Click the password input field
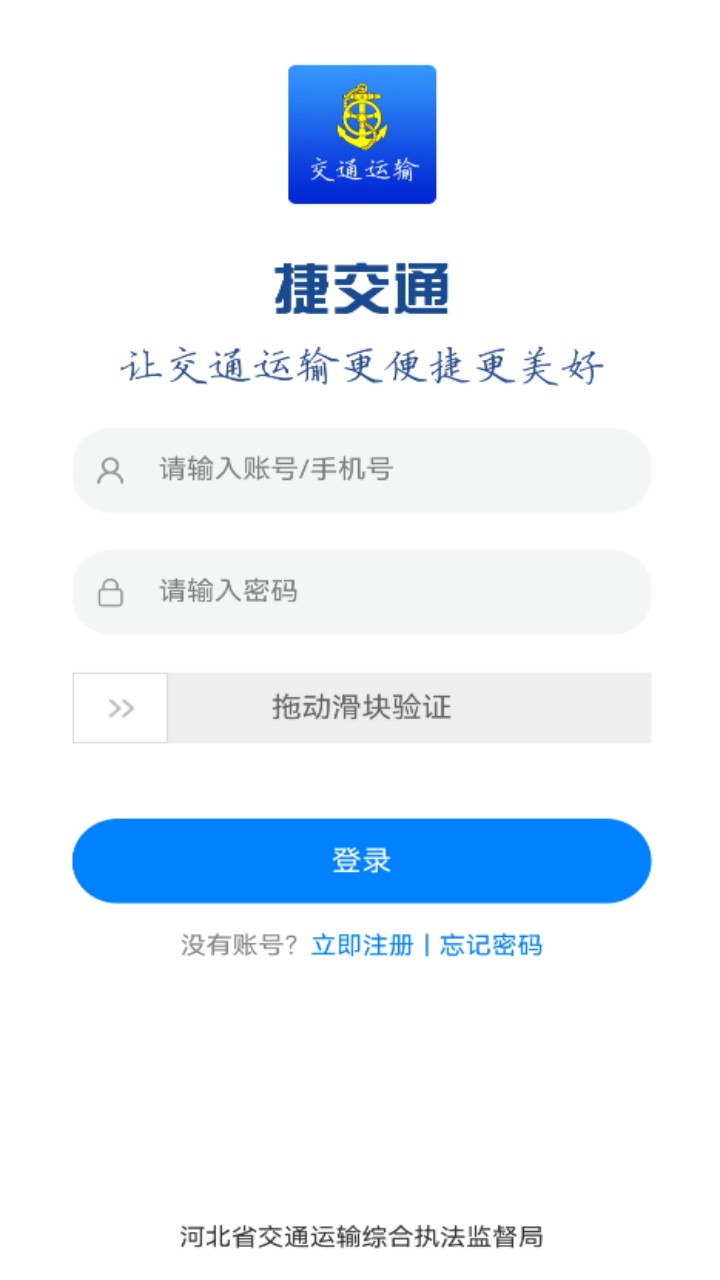 (x=360, y=592)
